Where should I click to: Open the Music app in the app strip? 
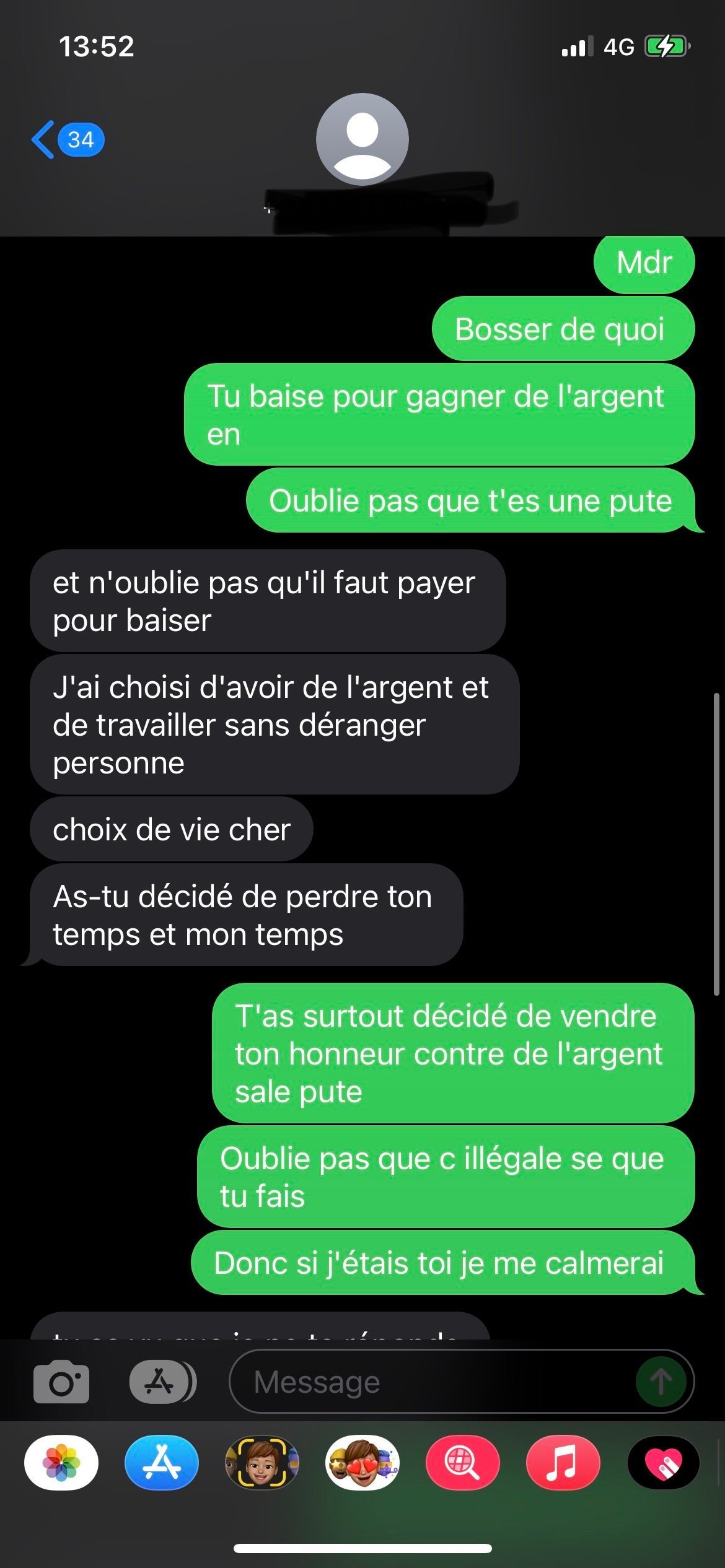(563, 1463)
